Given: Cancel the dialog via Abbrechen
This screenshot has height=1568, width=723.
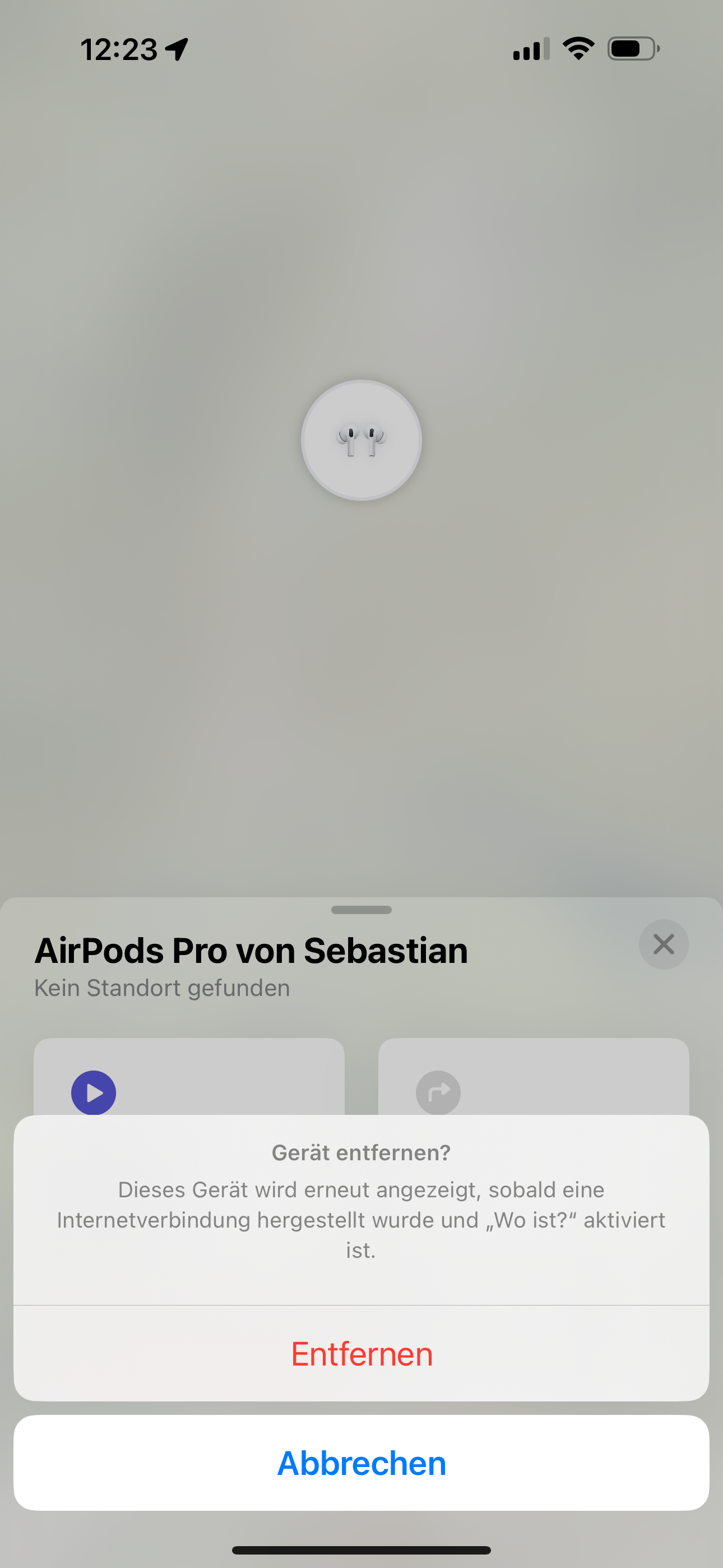Looking at the screenshot, I should (361, 1463).
